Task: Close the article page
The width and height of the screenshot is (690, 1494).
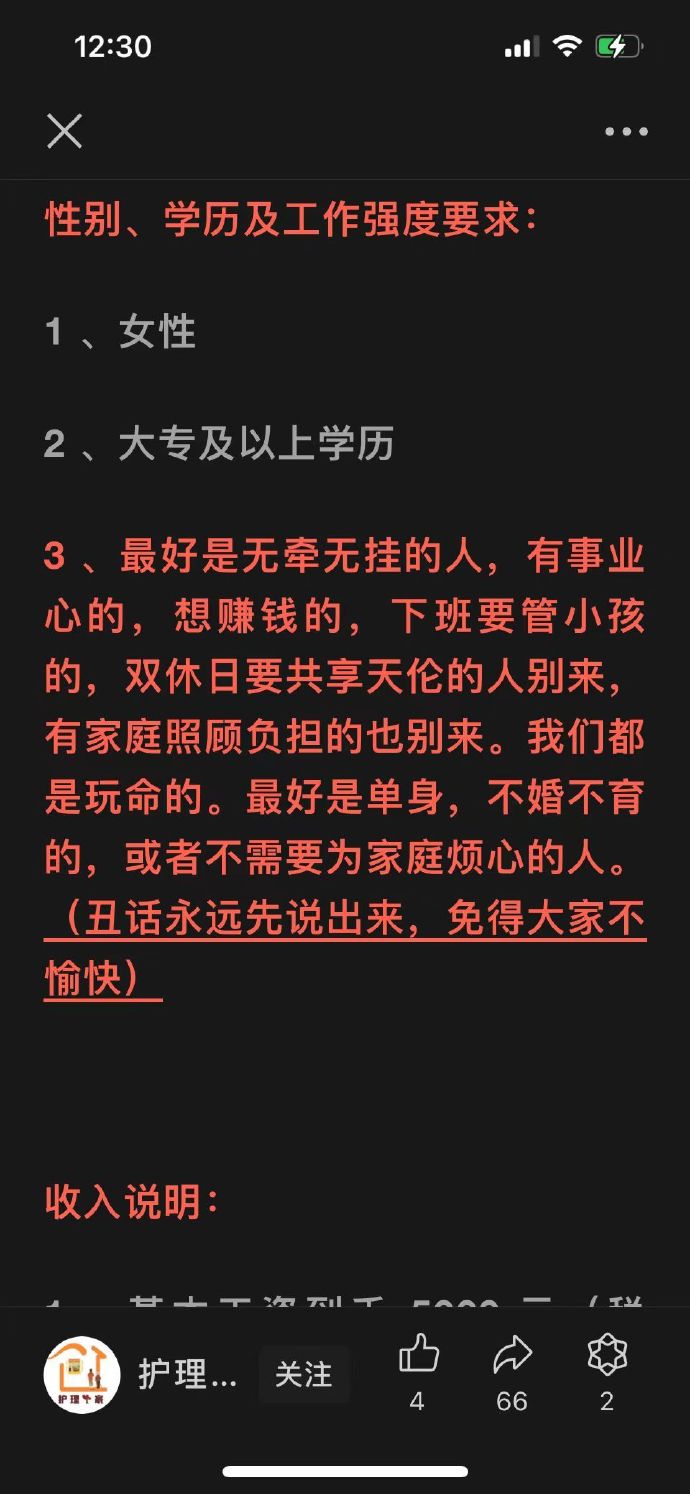Action: point(65,131)
